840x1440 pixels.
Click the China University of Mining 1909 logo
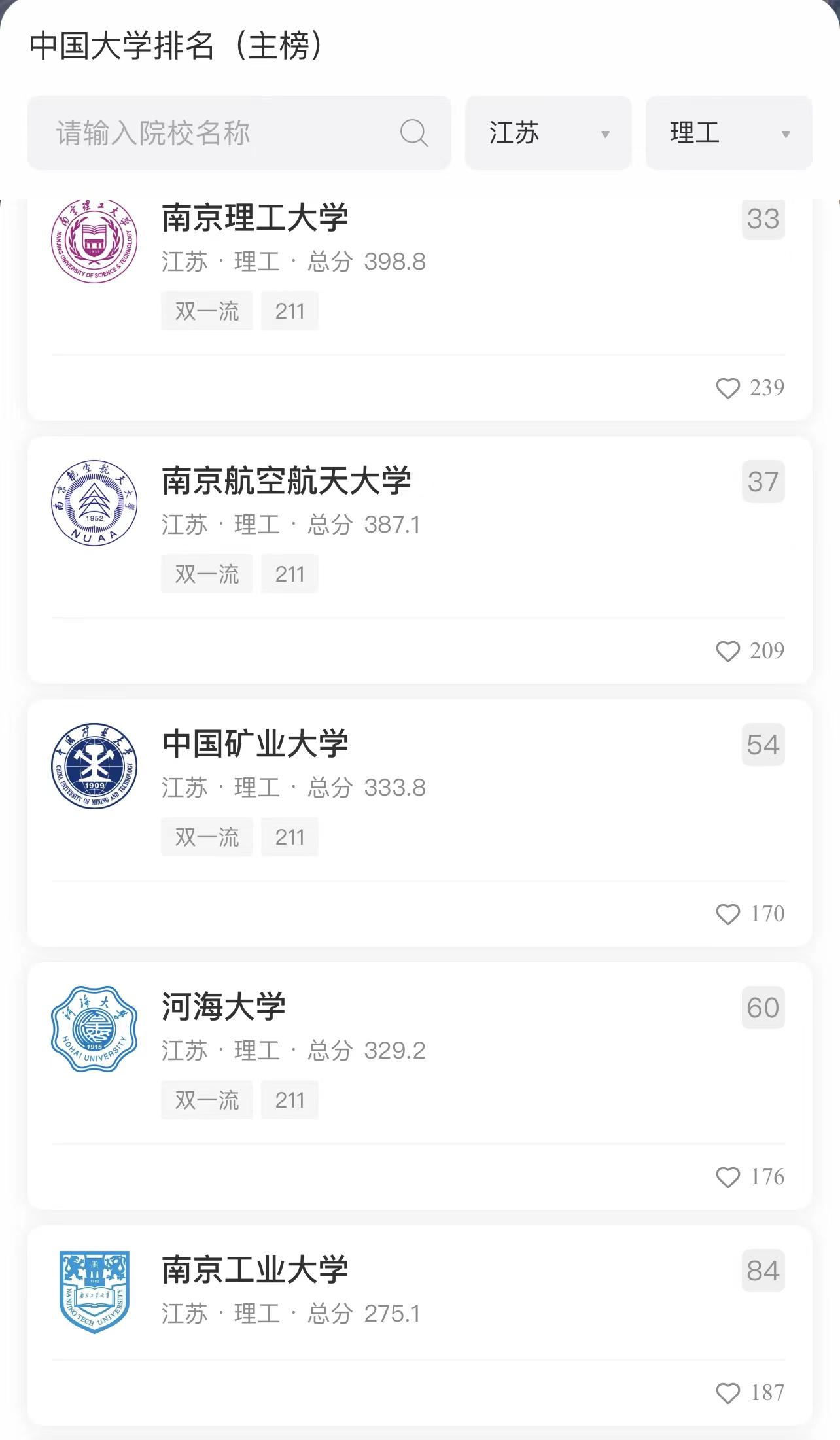click(x=94, y=767)
